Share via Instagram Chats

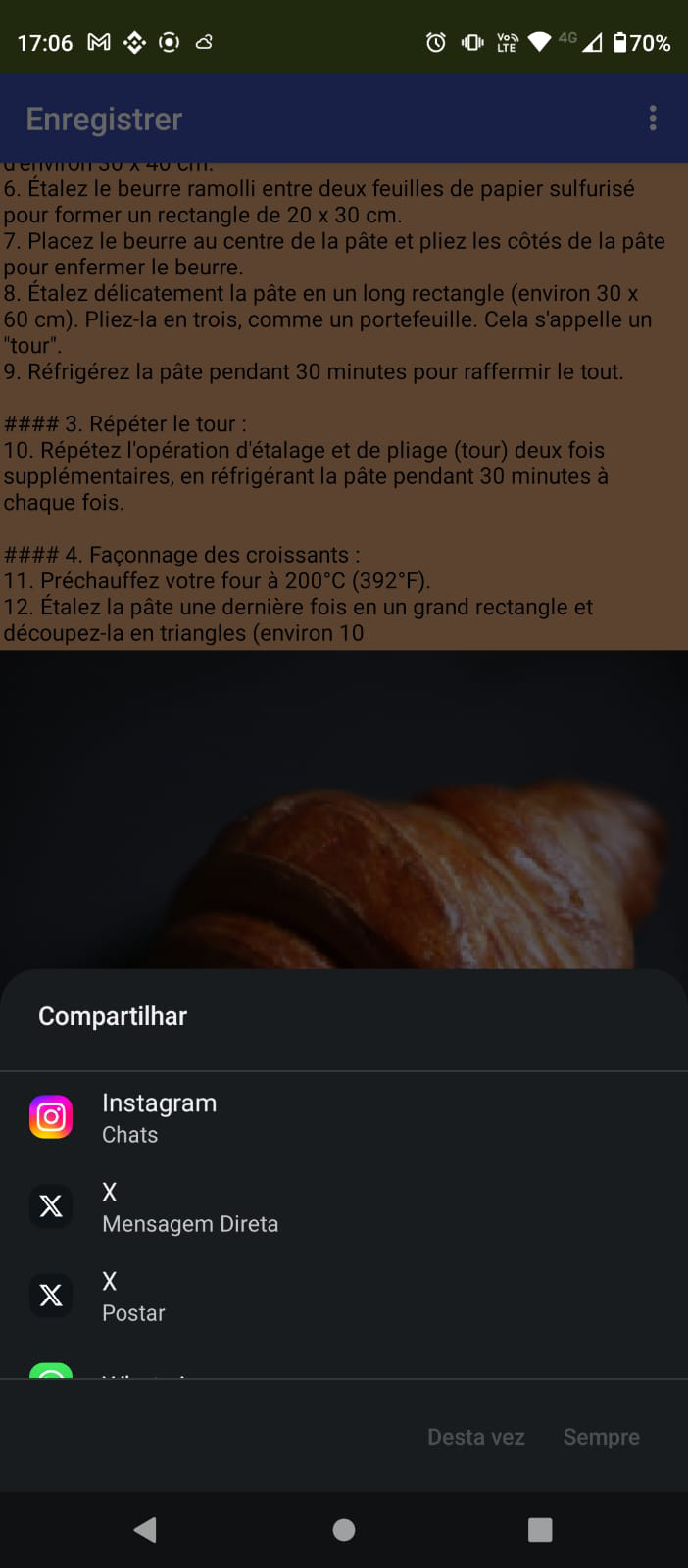157,1117
